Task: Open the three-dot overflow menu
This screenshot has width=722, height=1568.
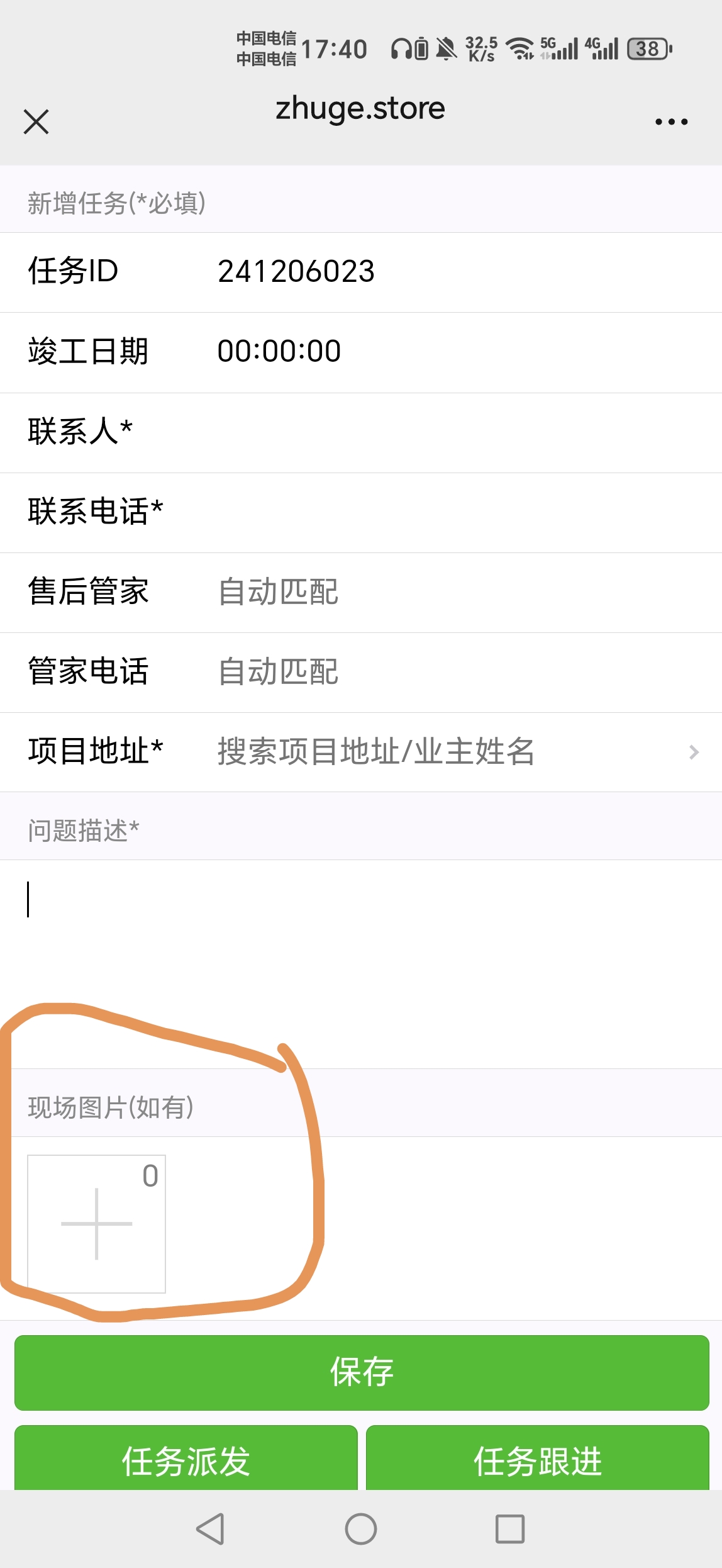Action: pos(671,121)
